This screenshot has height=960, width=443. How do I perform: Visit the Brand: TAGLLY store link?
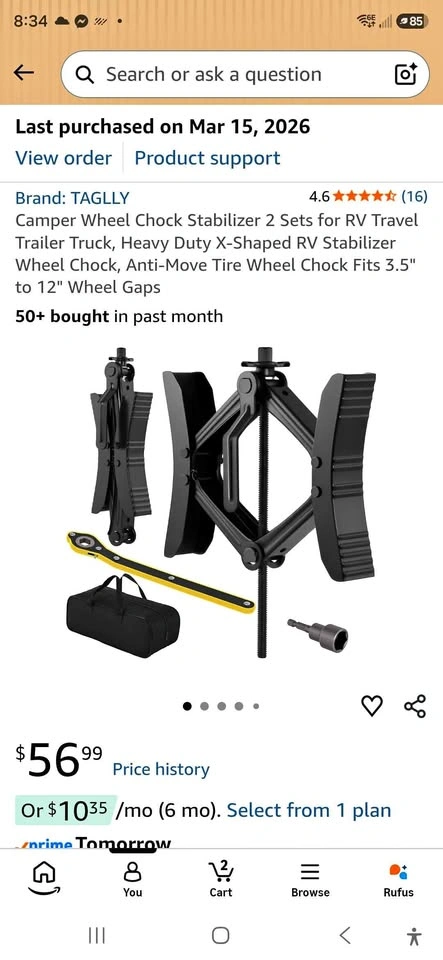click(x=72, y=198)
